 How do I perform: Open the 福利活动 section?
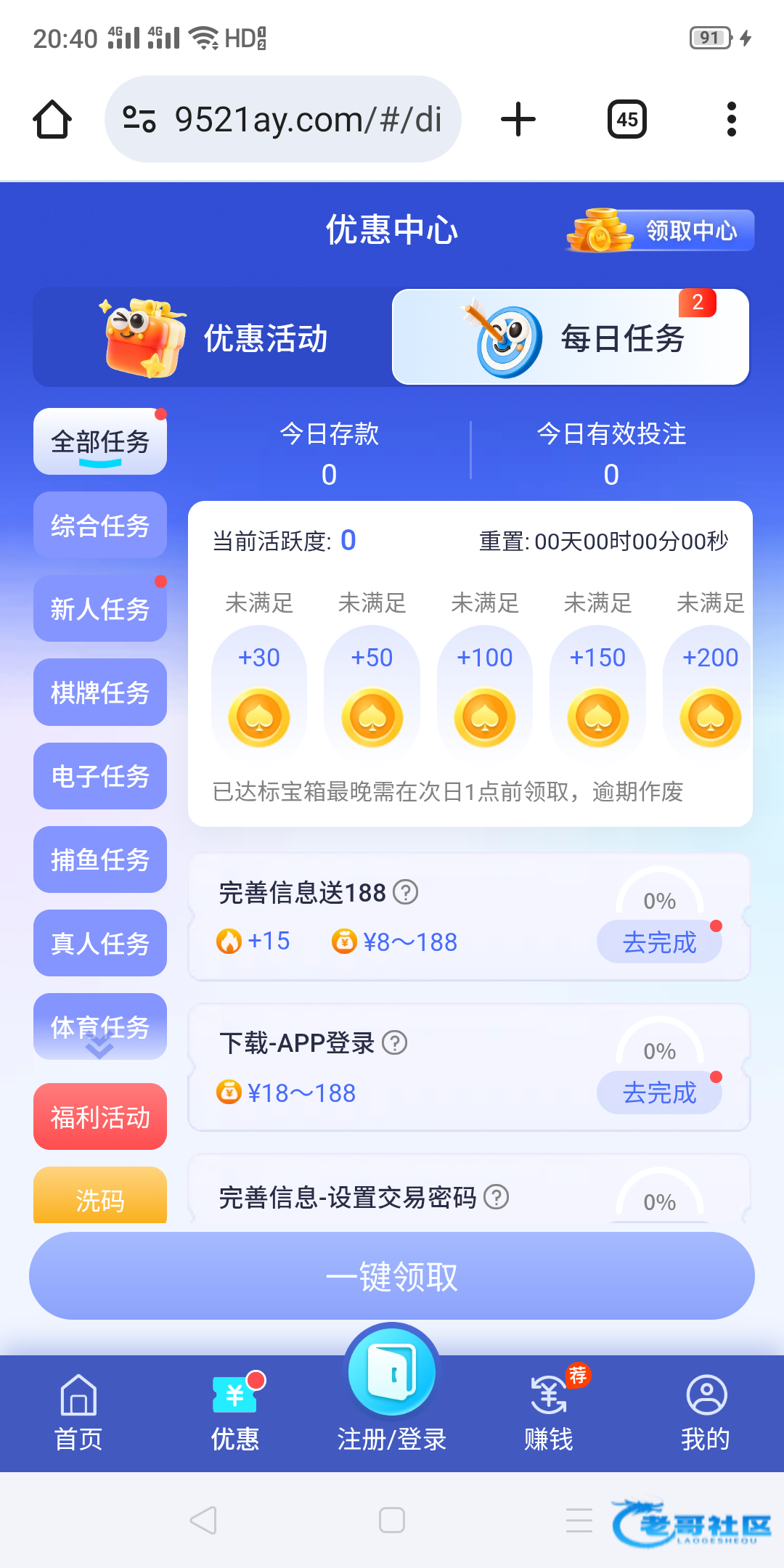click(x=100, y=1116)
